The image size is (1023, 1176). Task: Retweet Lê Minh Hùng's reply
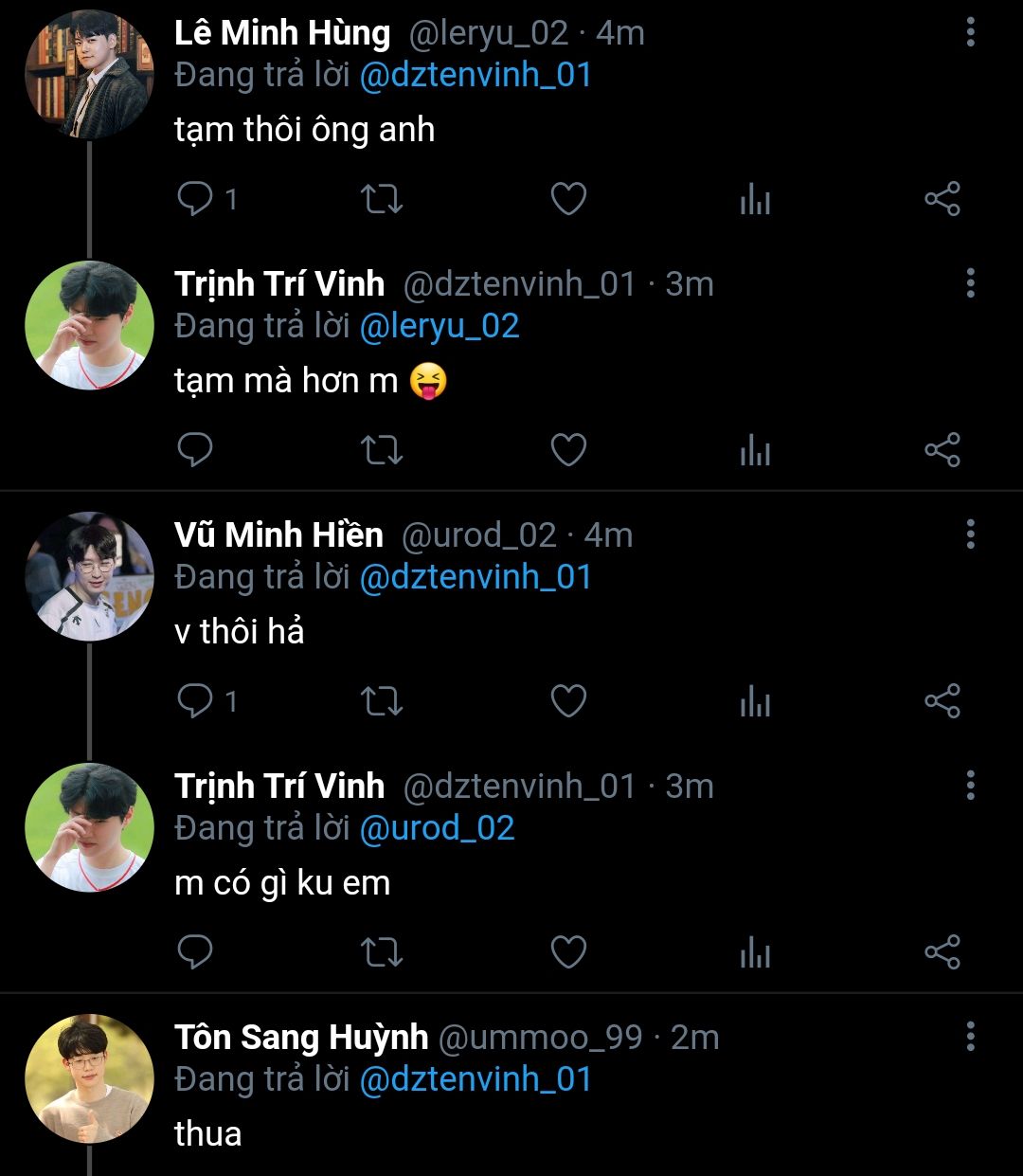coord(382,199)
